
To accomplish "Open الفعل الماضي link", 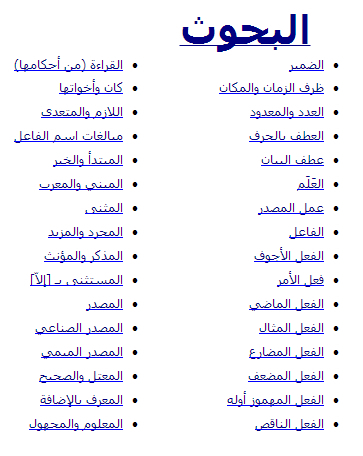I will click(286, 304).
